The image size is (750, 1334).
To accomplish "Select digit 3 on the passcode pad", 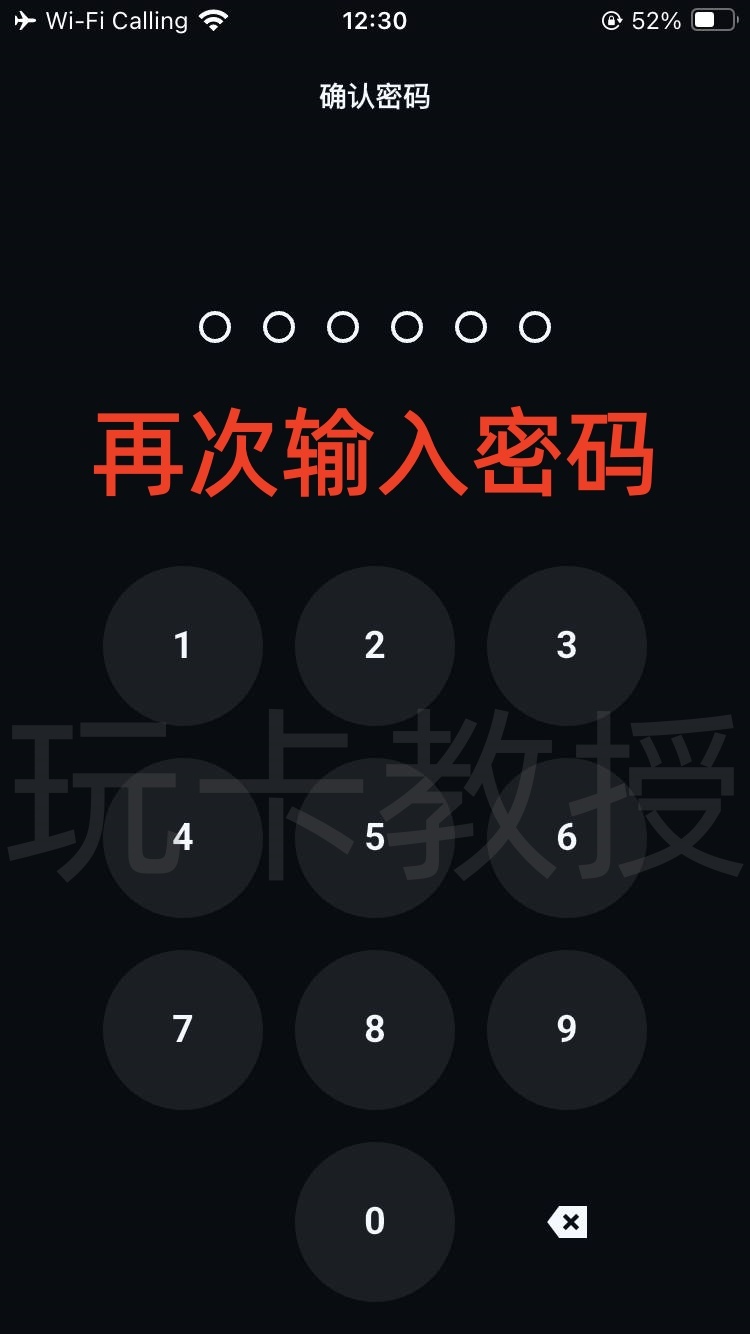I will click(x=567, y=645).
